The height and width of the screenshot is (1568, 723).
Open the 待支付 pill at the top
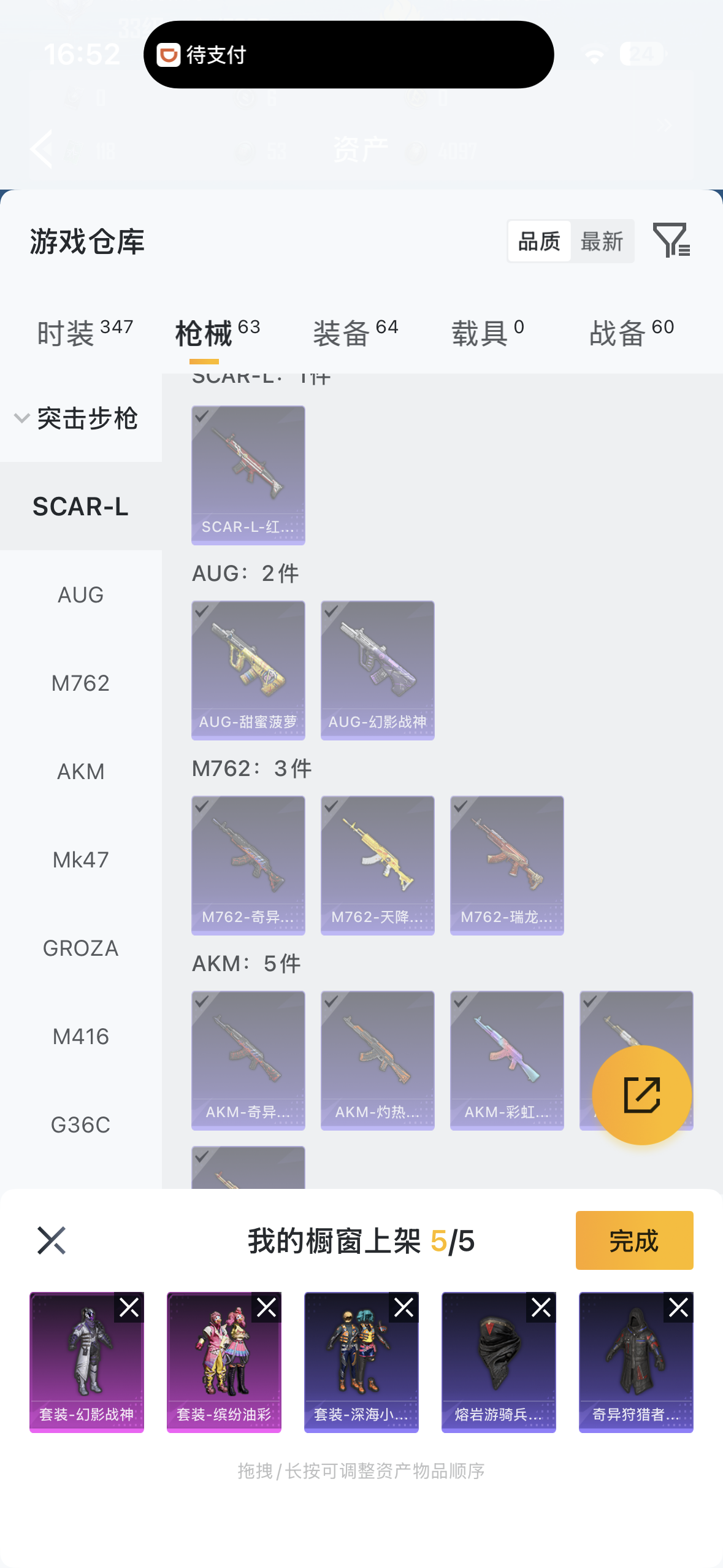(x=348, y=55)
